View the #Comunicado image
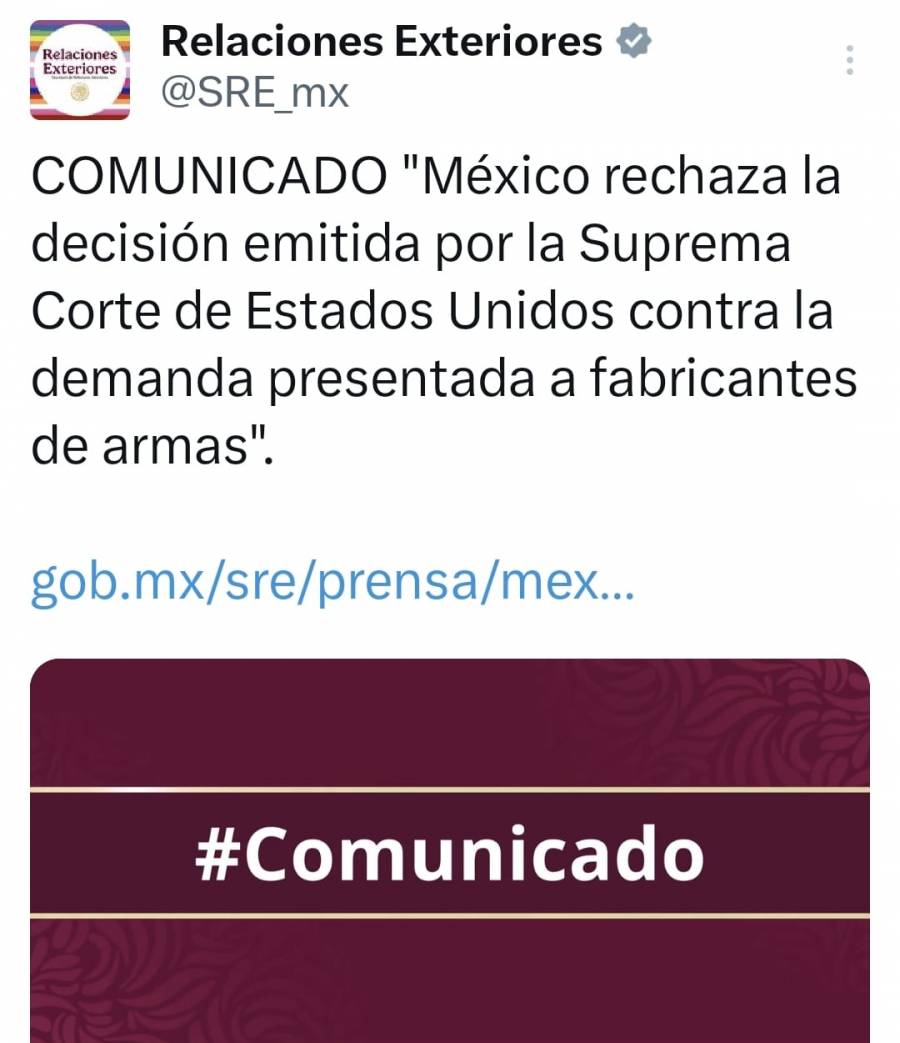Viewport: 900px width, 1043px height. point(449,850)
